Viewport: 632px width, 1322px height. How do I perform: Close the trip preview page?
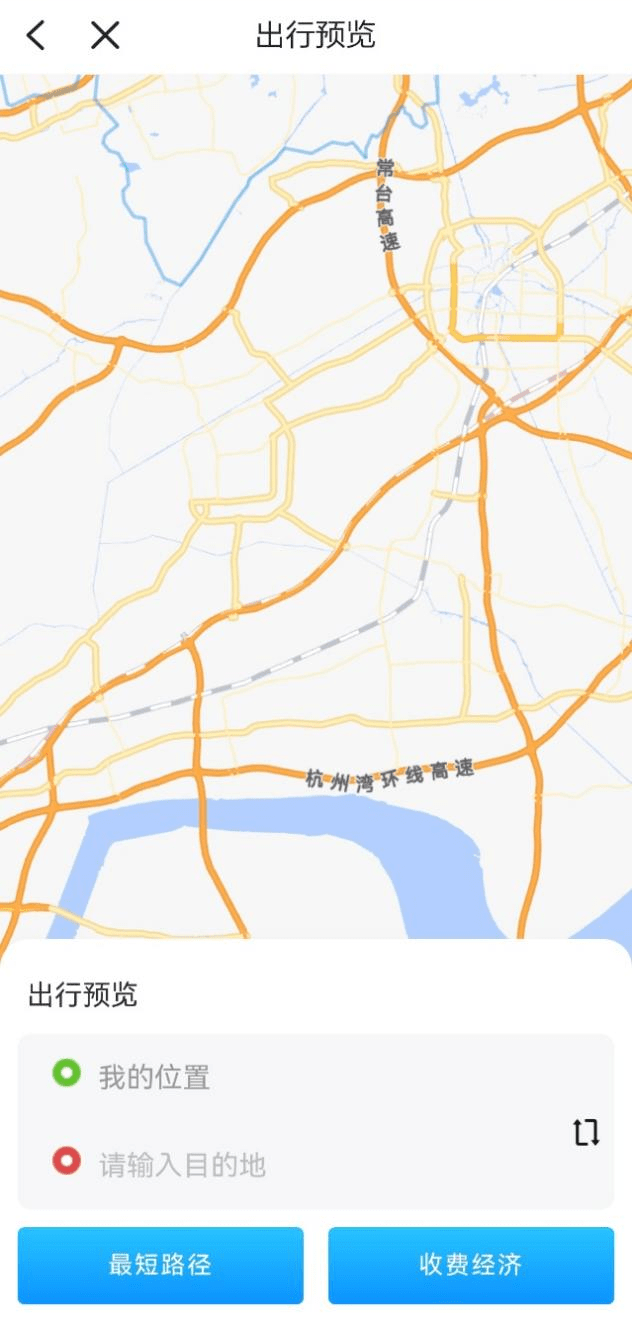click(105, 36)
